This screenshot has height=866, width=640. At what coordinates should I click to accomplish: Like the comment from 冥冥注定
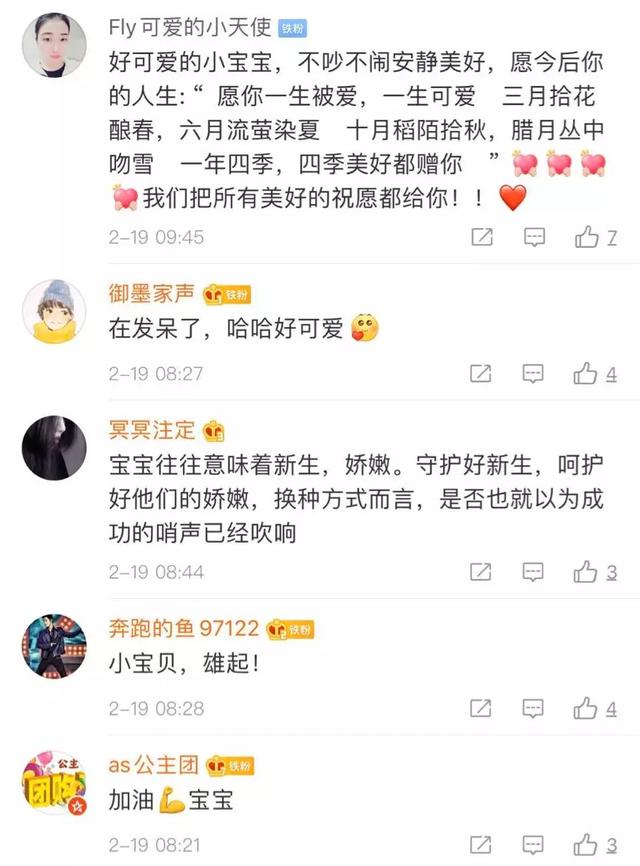(x=586, y=572)
